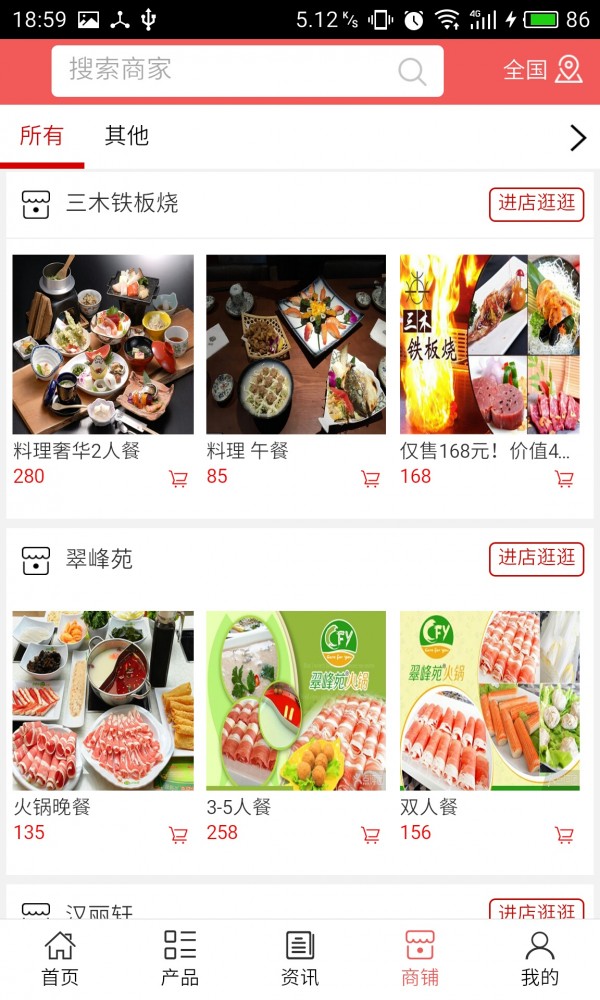Tap the 搜索商家 search field
The height and width of the screenshot is (1000, 600).
[x=230, y=70]
